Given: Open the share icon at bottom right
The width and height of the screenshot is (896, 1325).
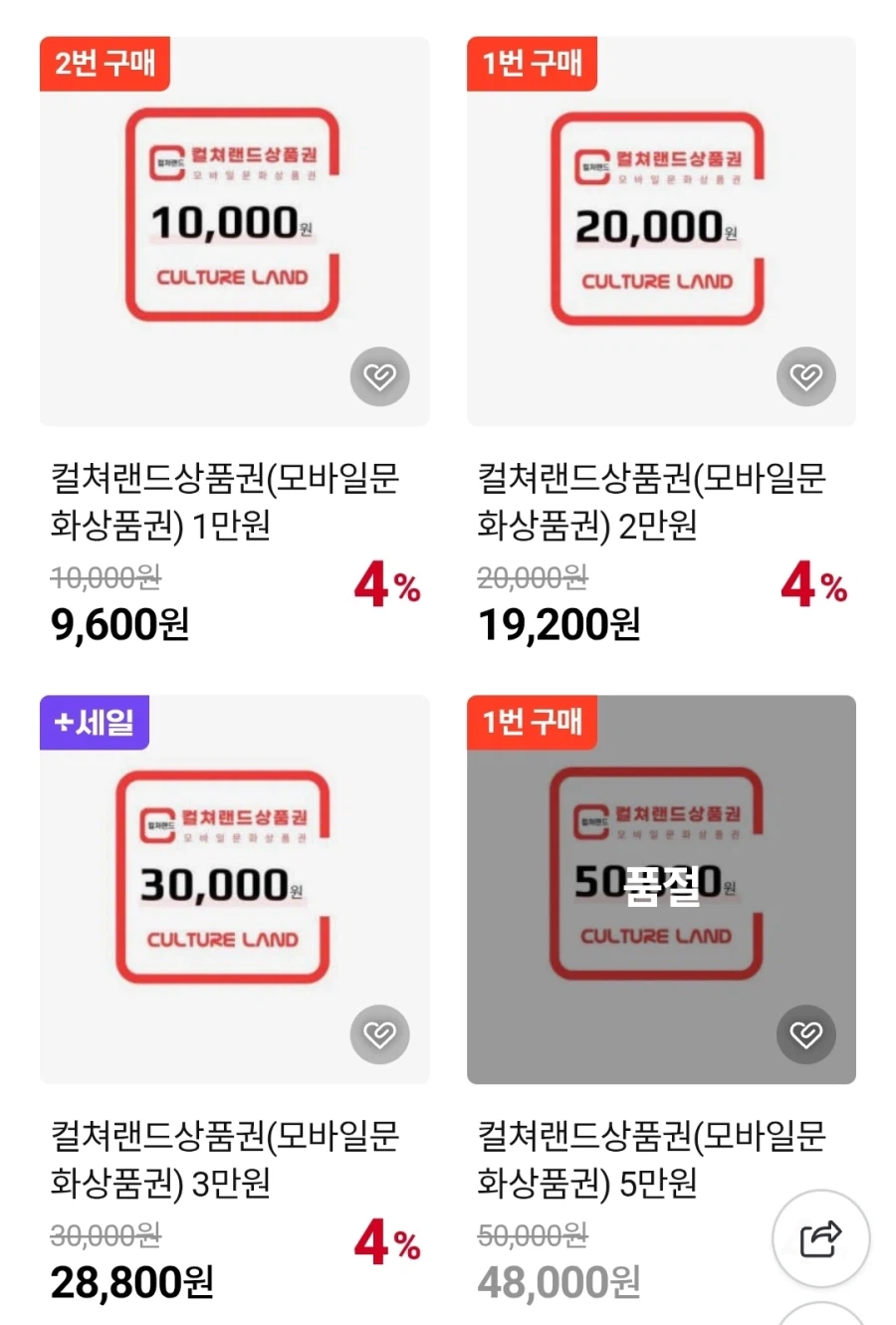Looking at the screenshot, I should click(x=819, y=1237).
